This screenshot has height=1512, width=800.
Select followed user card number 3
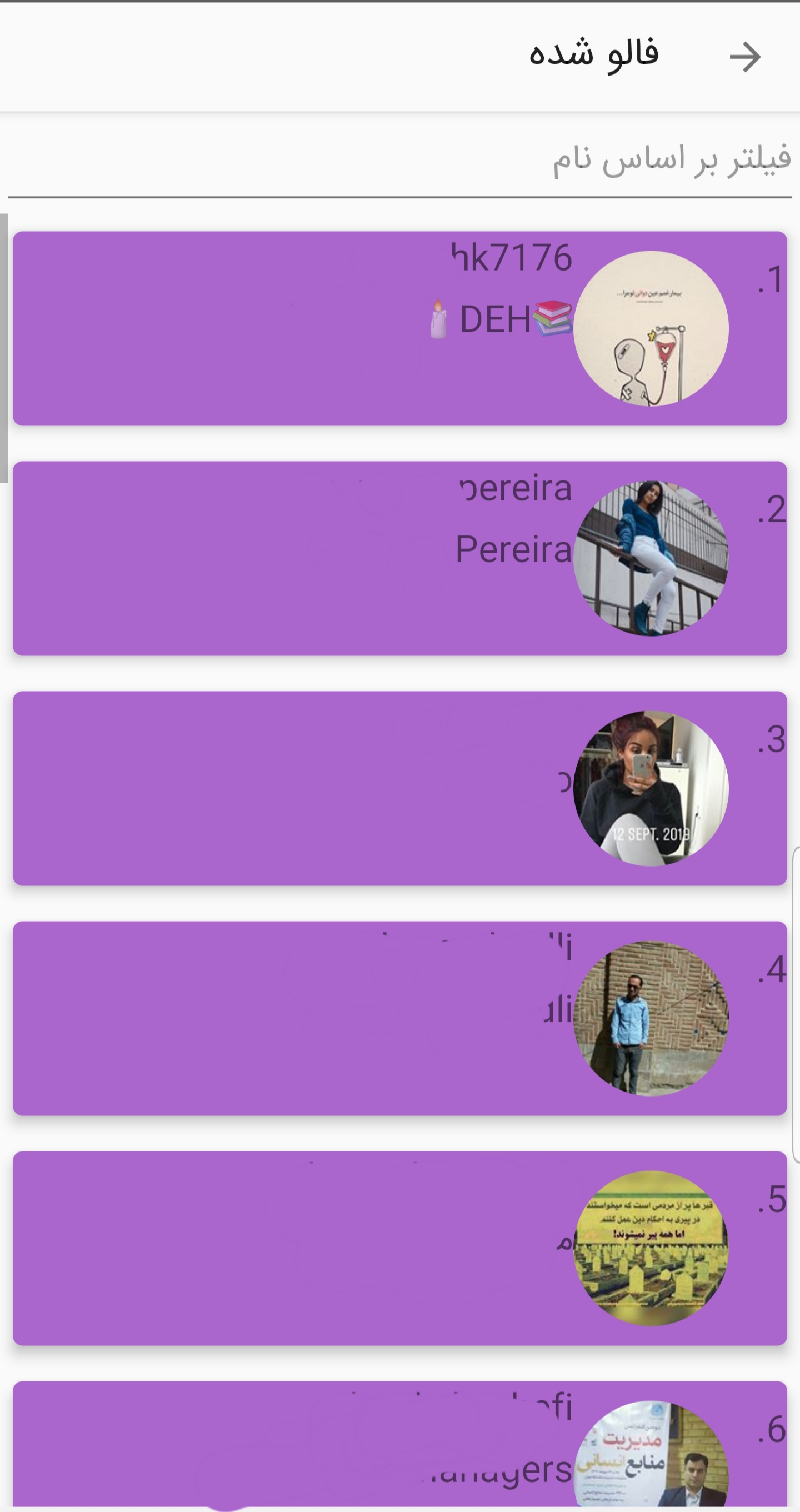pyautogui.click(x=399, y=788)
